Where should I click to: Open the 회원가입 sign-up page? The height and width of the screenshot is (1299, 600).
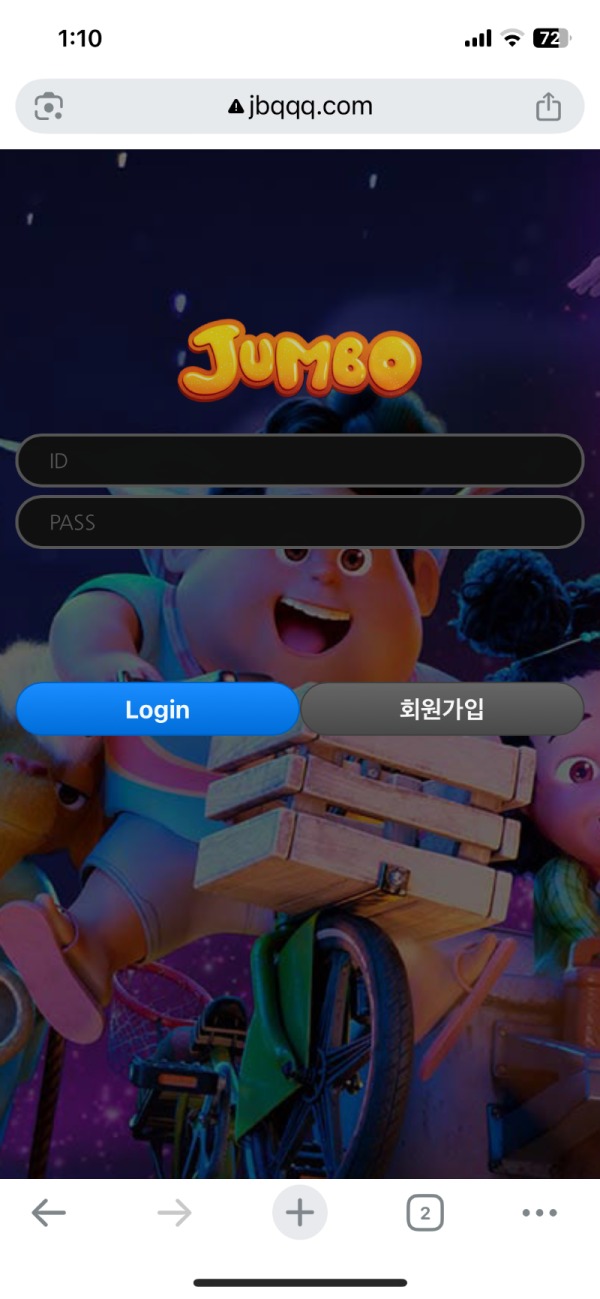[x=441, y=710]
